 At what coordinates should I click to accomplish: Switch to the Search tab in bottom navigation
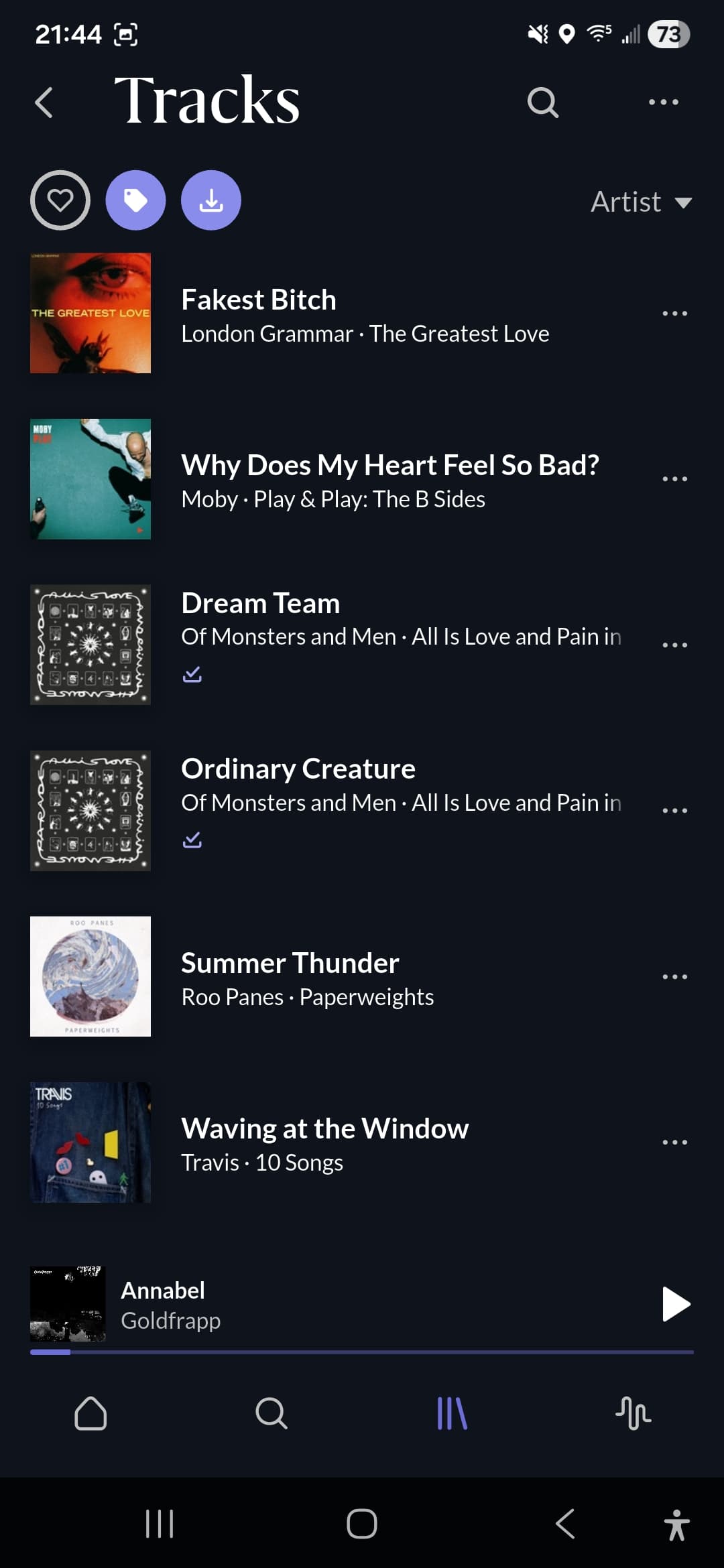tap(271, 1414)
